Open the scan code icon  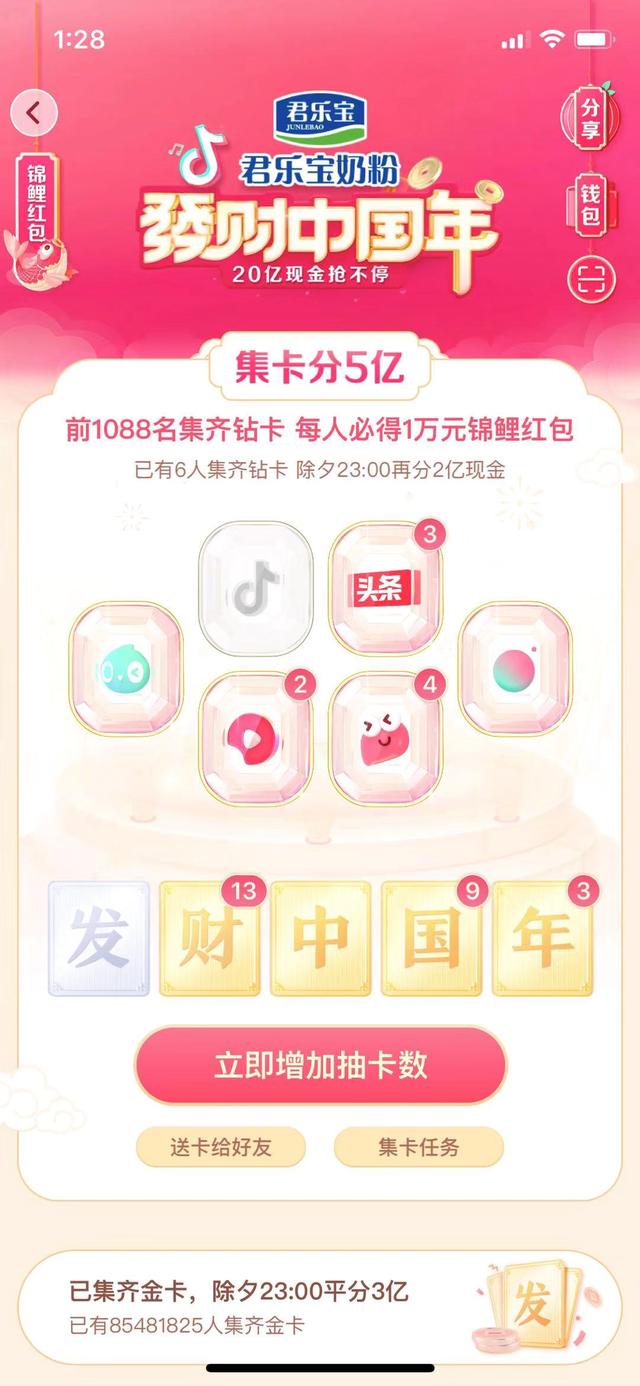point(589,279)
